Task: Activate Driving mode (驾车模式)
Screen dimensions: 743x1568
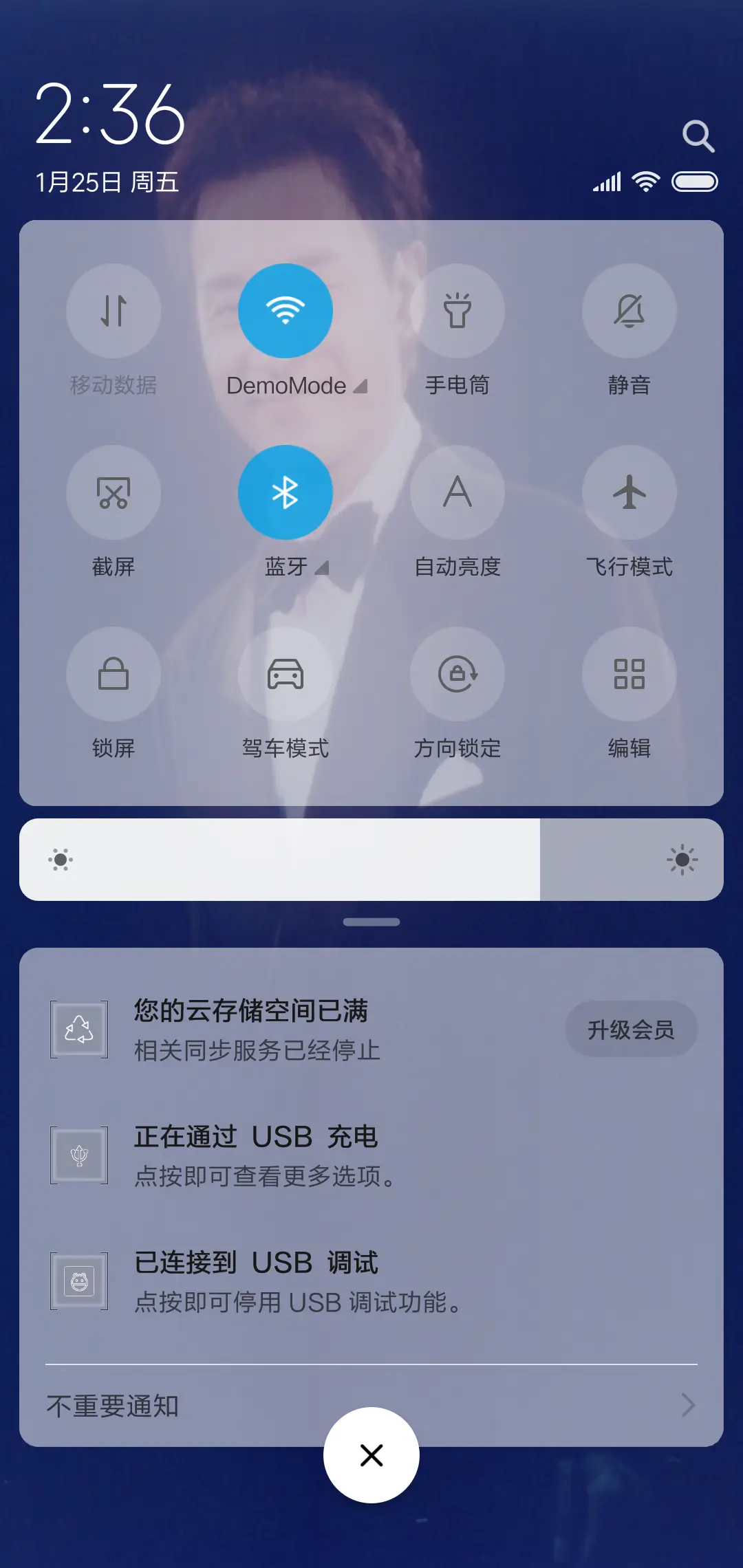Action: point(286,675)
